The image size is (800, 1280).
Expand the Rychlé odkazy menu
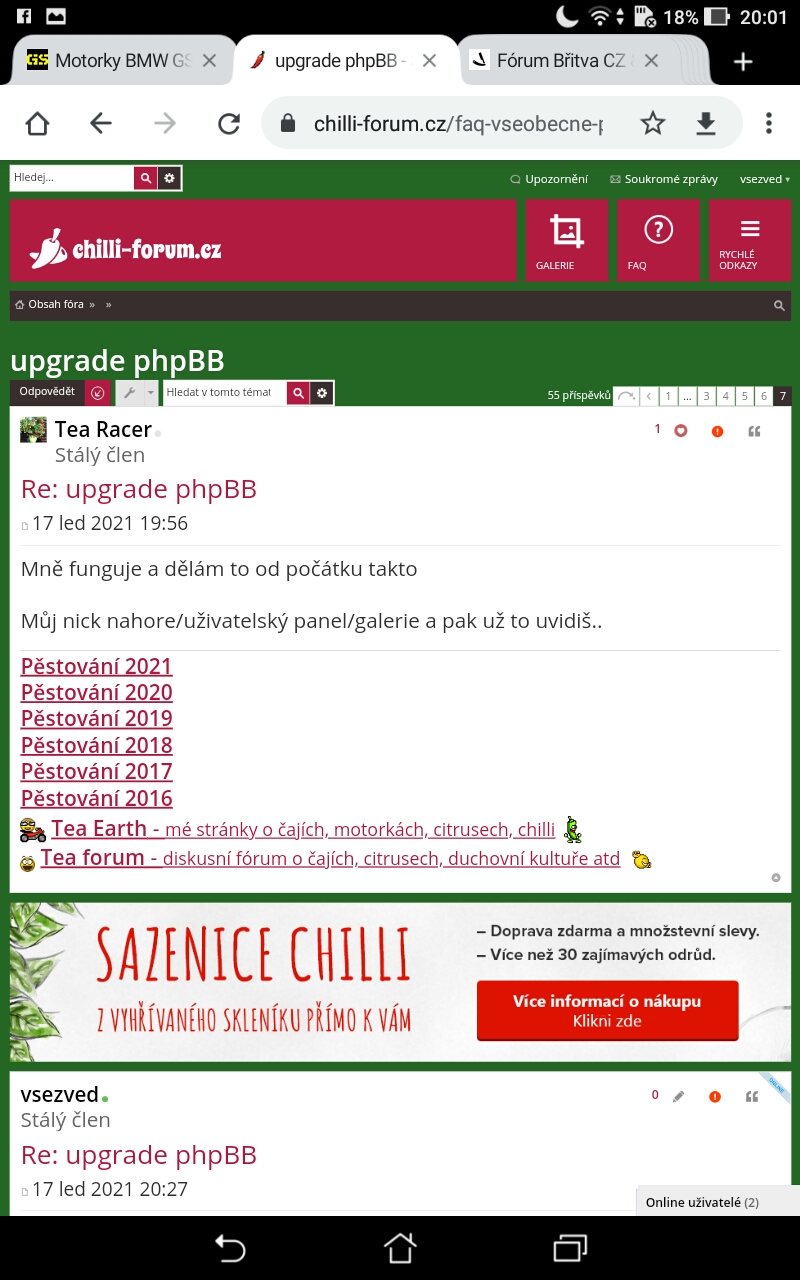coord(750,240)
